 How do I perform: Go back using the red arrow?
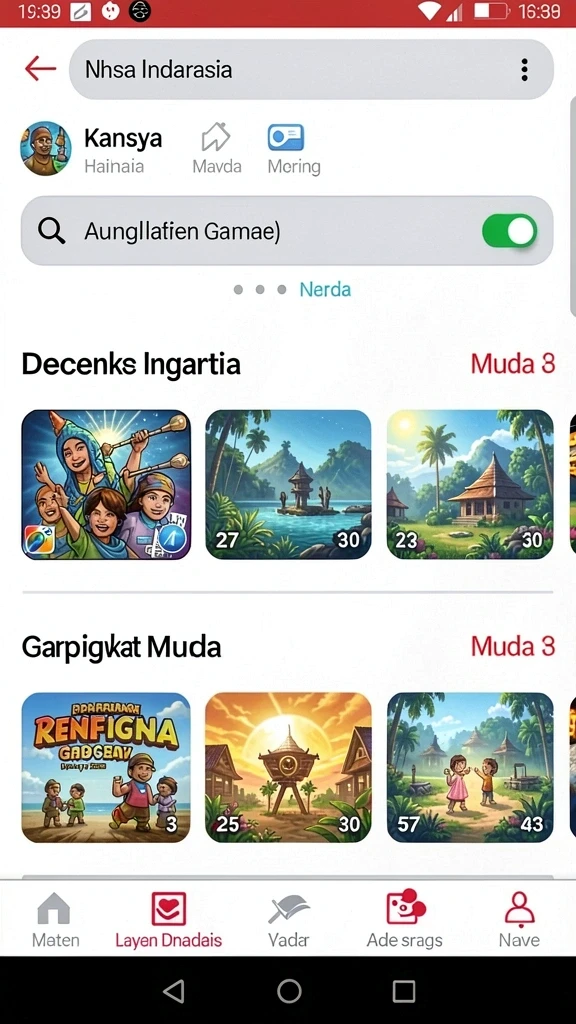tap(40, 68)
